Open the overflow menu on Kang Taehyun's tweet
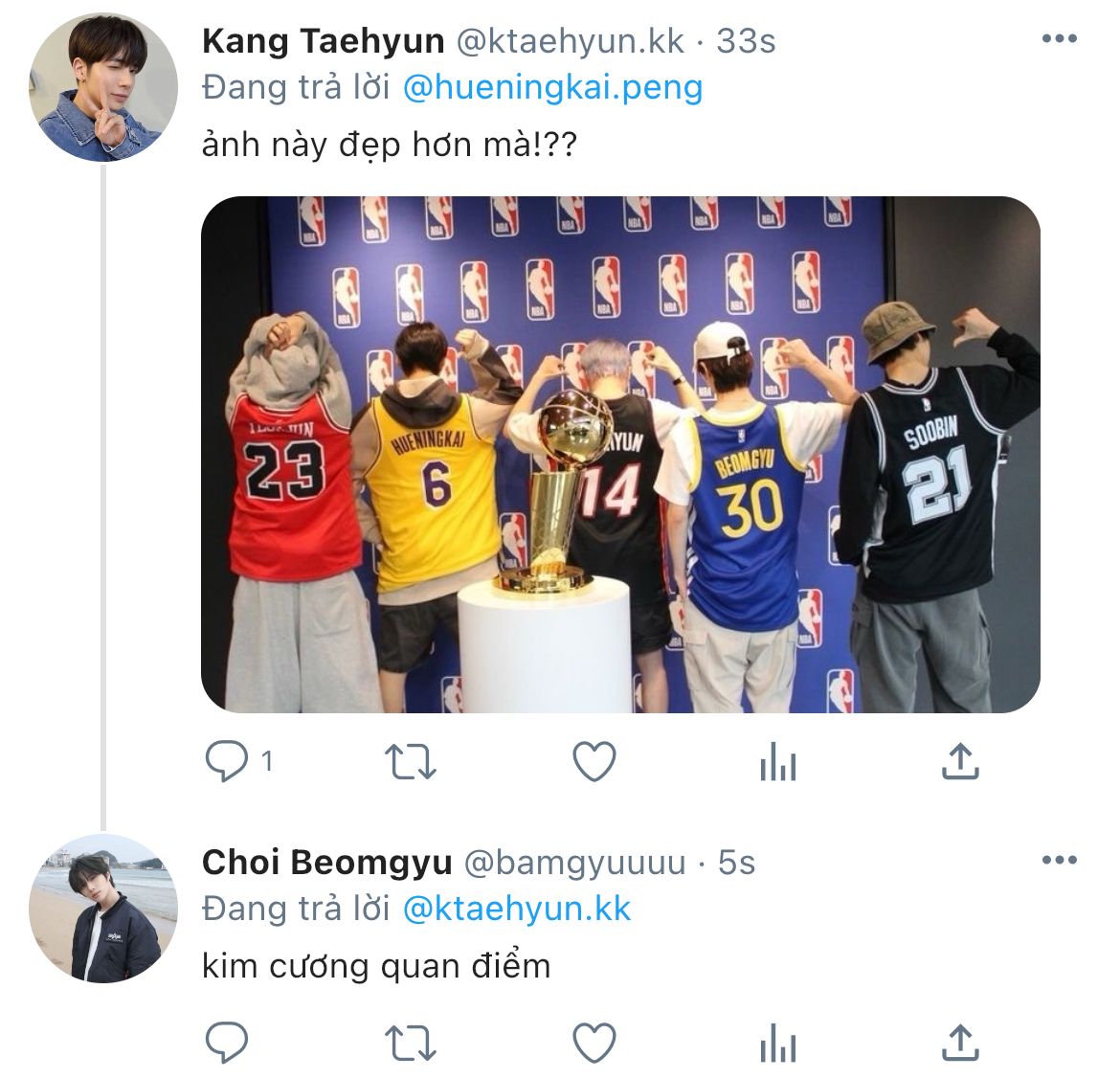The image size is (1120, 1079). point(1060,38)
